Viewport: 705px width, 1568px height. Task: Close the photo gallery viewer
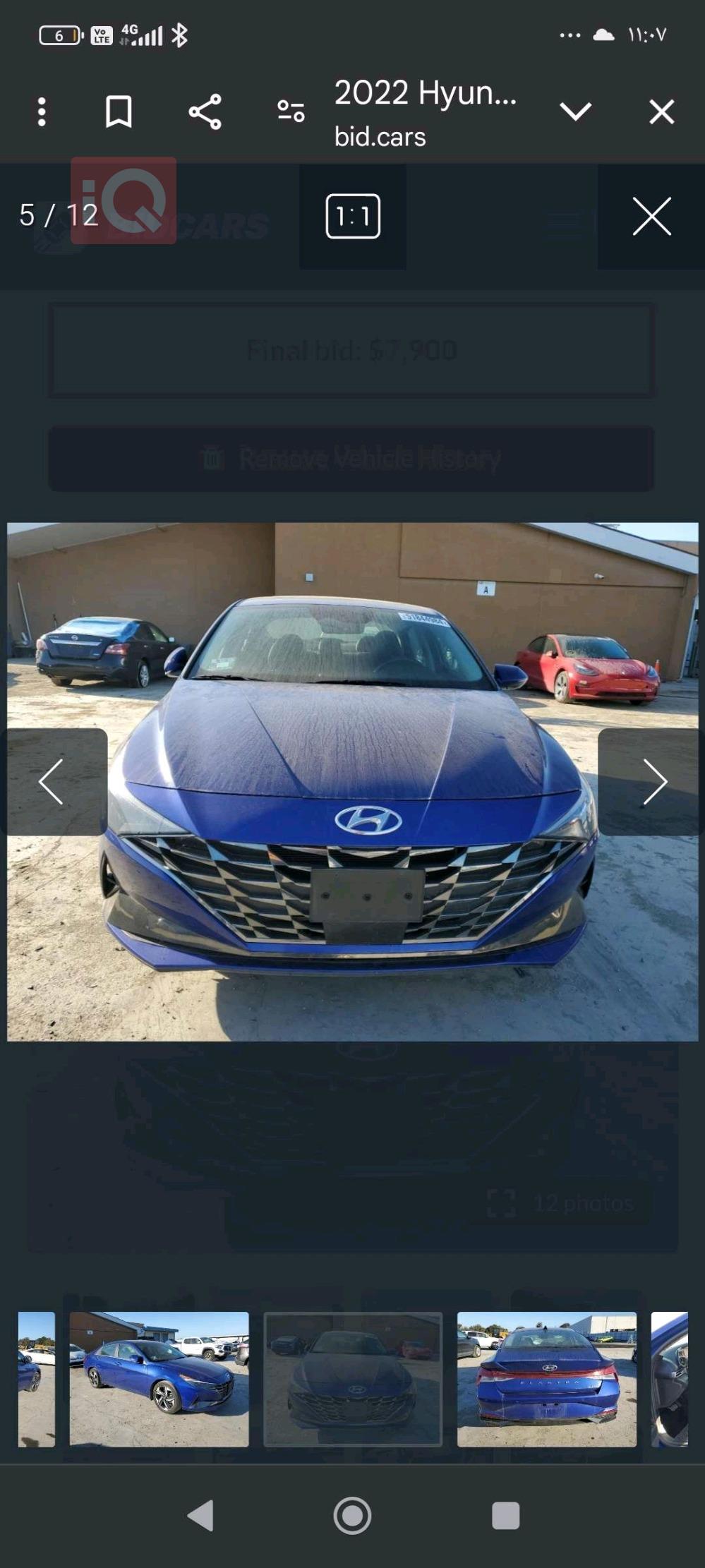coord(651,216)
